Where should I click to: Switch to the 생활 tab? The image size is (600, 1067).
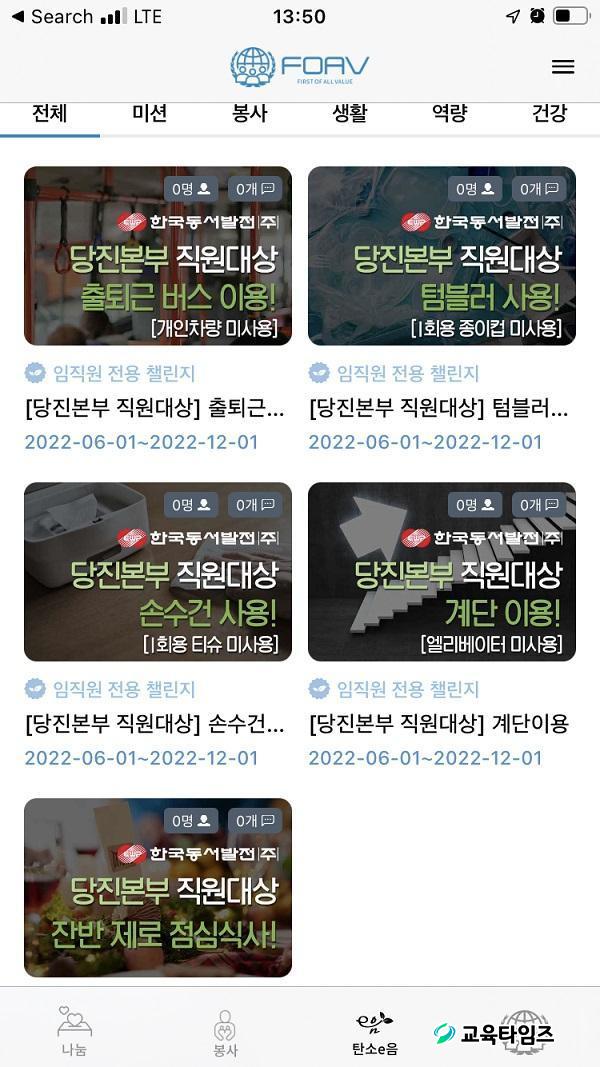[x=349, y=113]
